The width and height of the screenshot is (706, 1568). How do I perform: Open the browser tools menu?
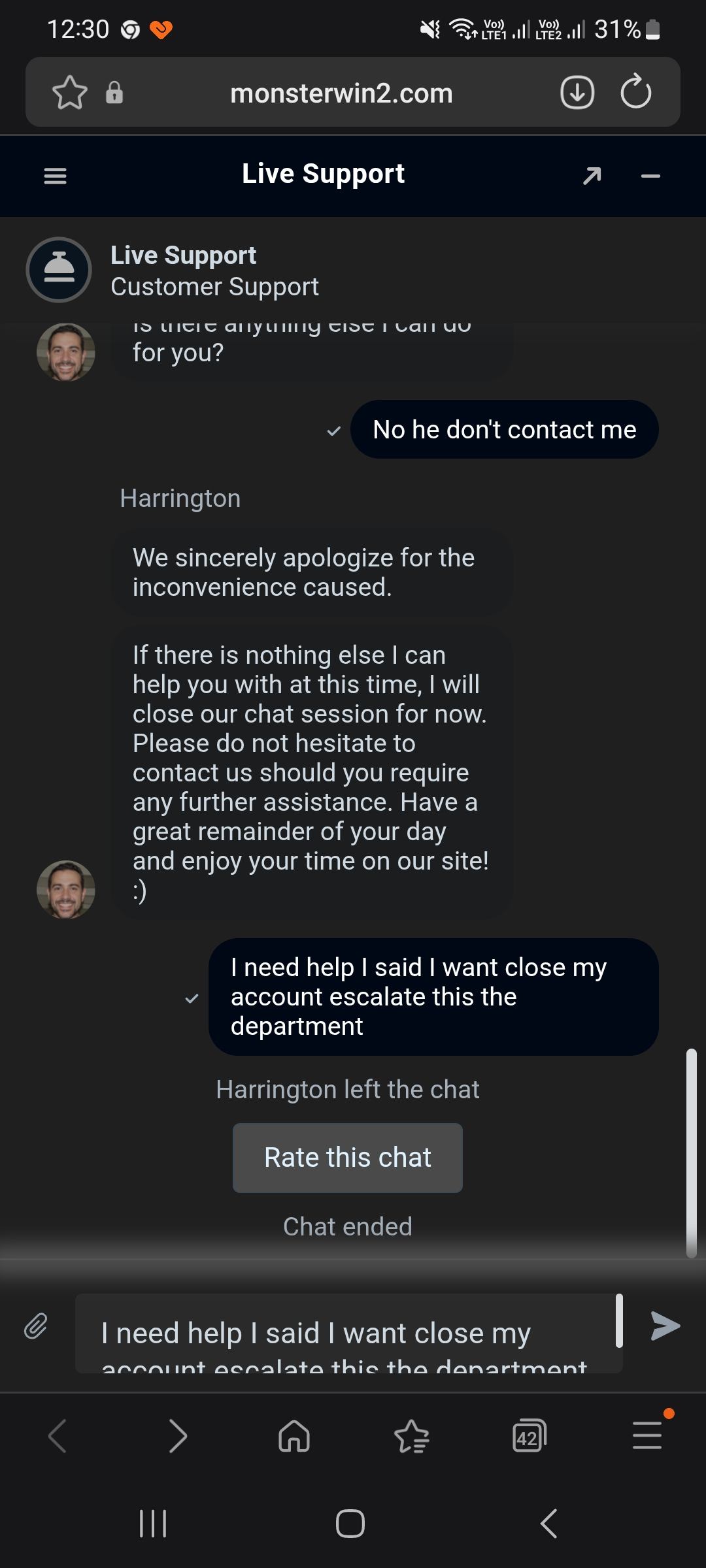click(647, 1436)
